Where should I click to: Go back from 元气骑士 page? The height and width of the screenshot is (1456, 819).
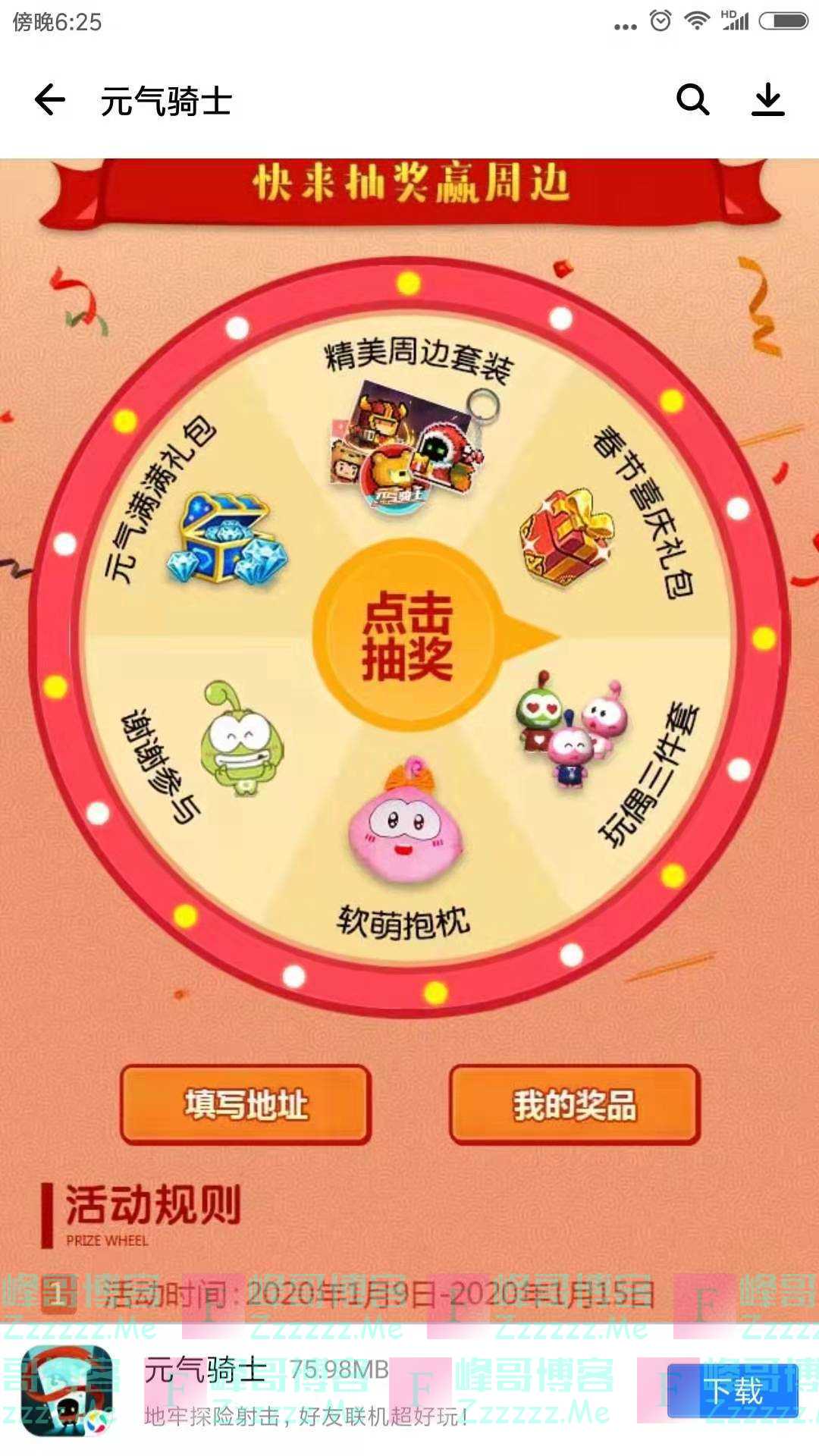tap(50, 100)
